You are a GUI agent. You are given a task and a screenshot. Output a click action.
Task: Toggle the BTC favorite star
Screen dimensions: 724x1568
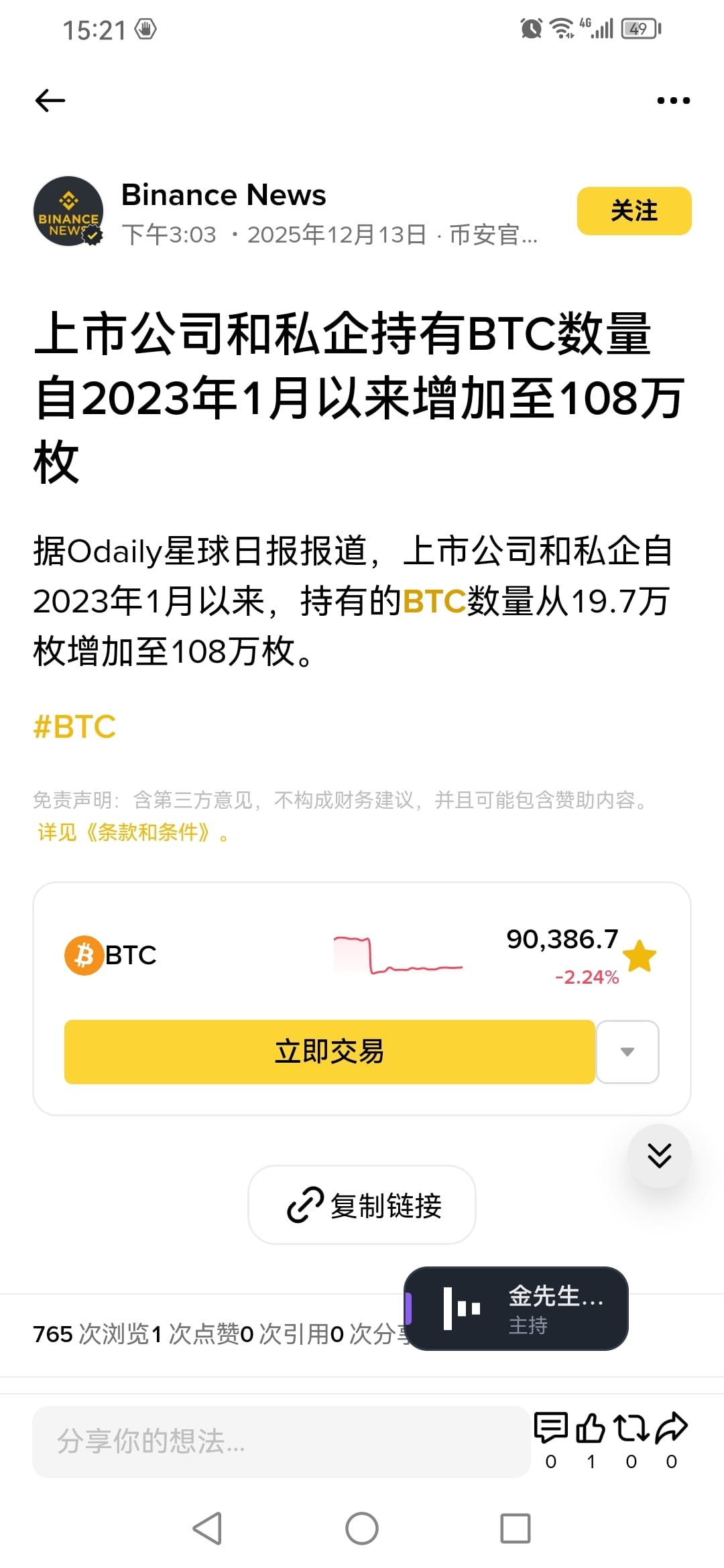click(x=640, y=956)
